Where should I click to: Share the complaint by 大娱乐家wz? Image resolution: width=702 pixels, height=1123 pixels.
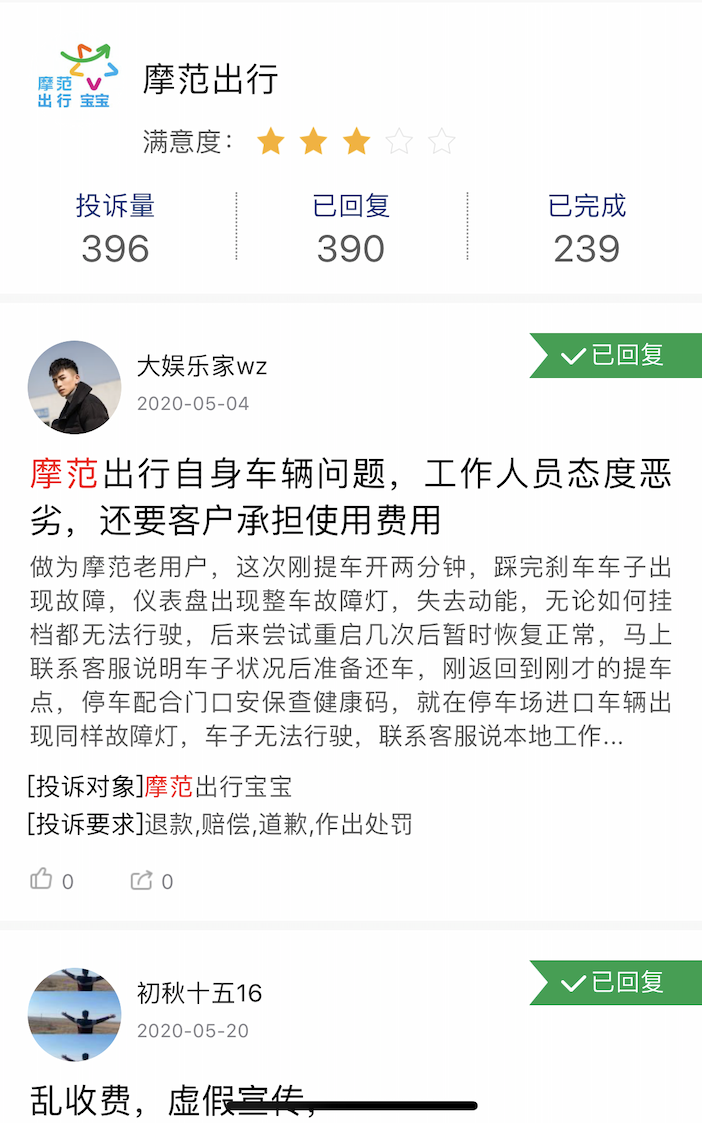[x=142, y=880]
